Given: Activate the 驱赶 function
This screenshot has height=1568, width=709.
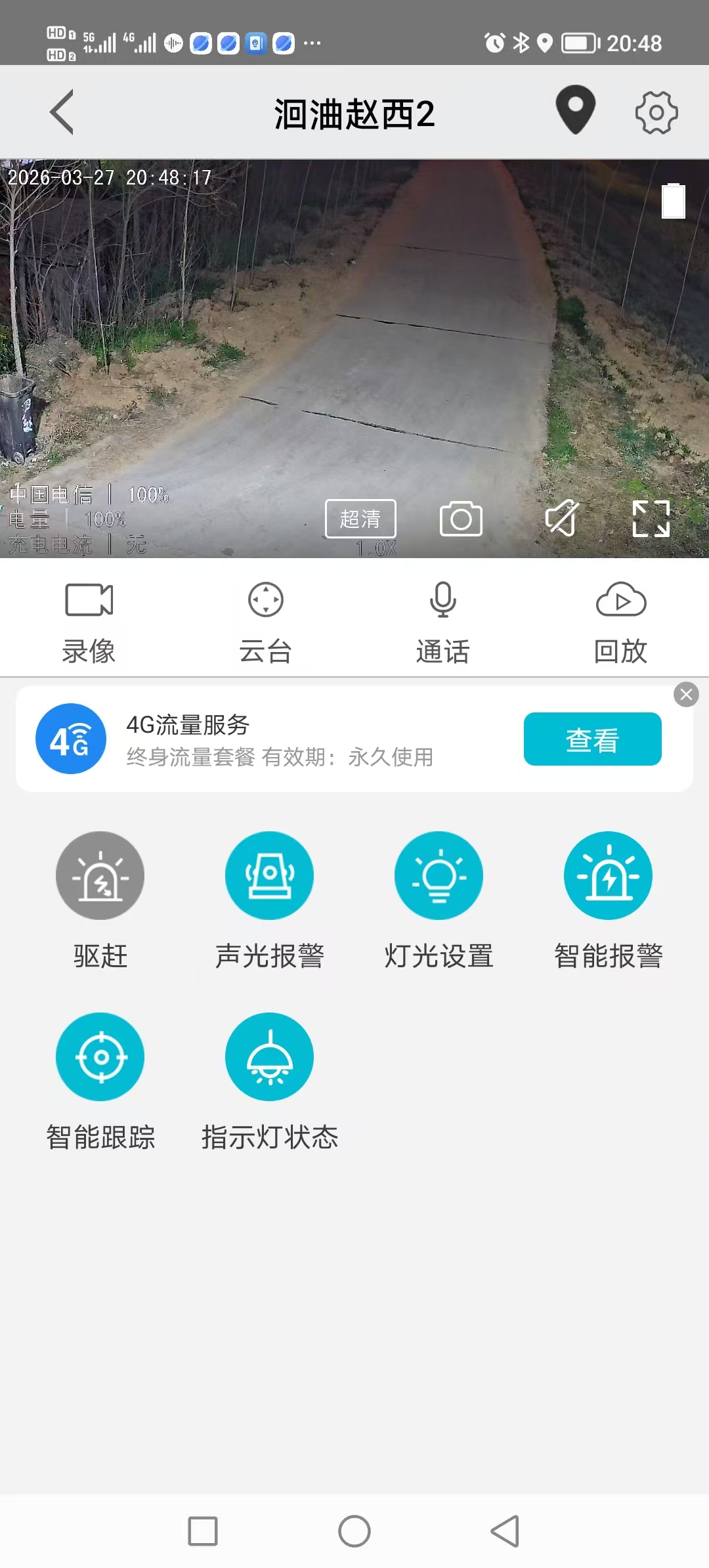Looking at the screenshot, I should coord(100,876).
